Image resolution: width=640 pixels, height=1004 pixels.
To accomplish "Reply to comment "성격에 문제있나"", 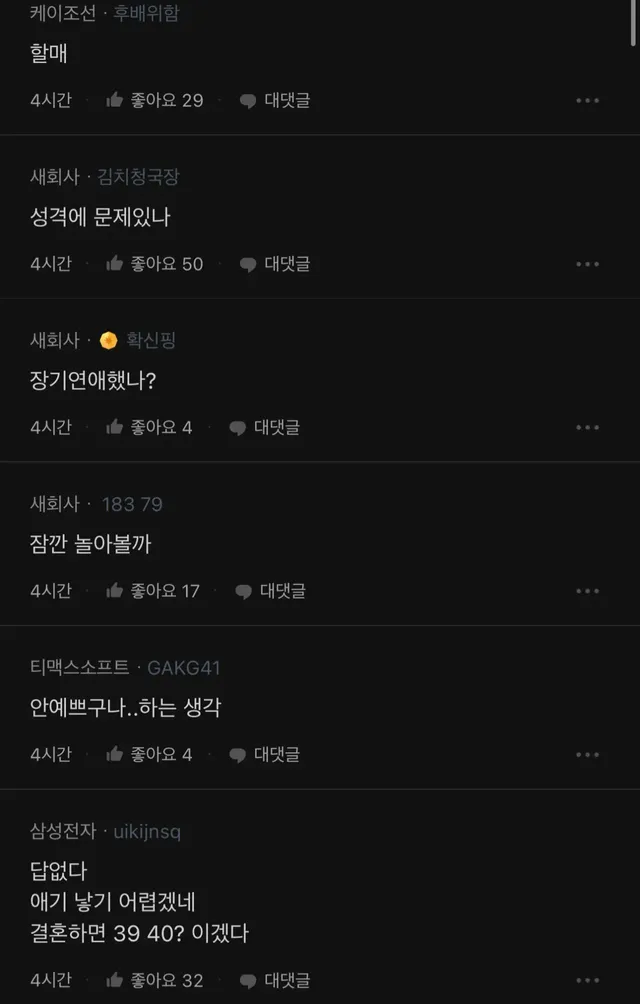I will click(275, 264).
